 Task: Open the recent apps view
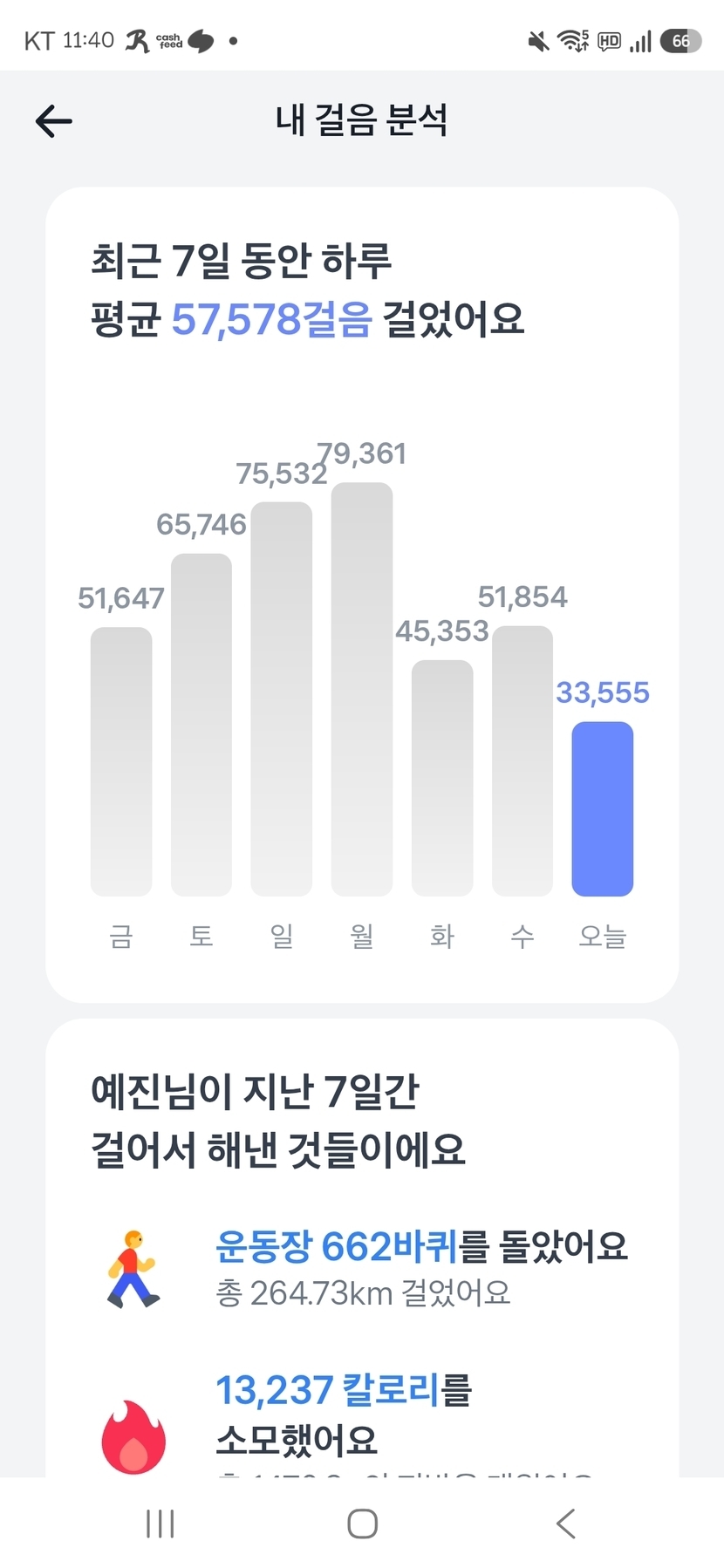pos(161,1524)
